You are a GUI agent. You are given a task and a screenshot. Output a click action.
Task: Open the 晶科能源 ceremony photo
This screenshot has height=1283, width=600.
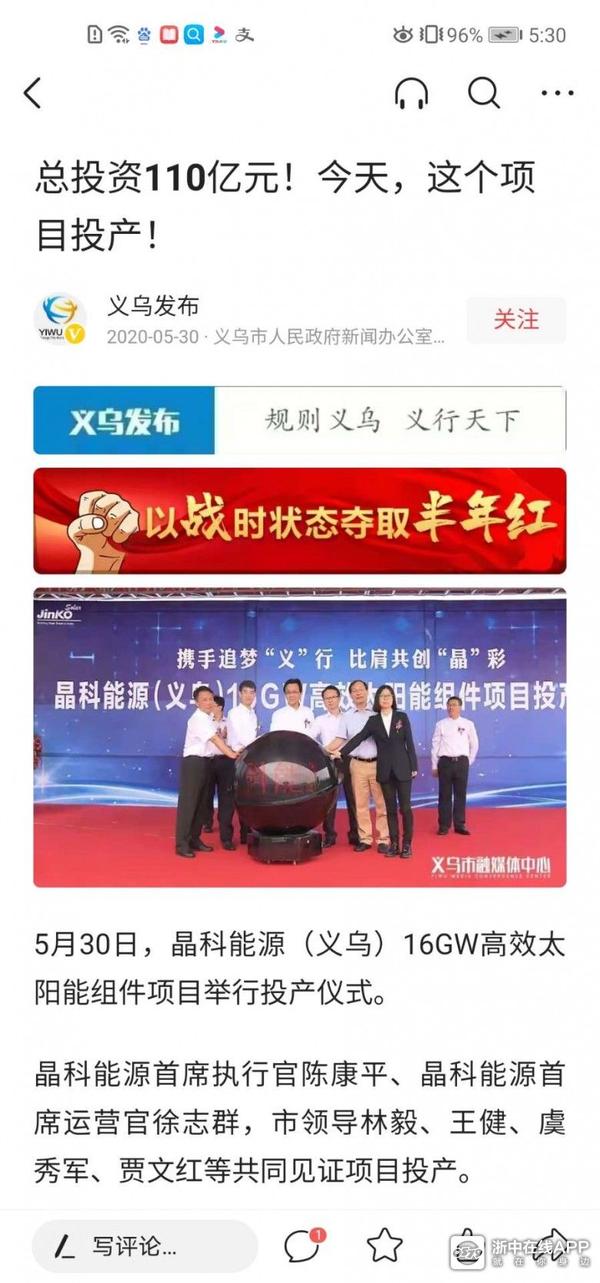(x=300, y=737)
